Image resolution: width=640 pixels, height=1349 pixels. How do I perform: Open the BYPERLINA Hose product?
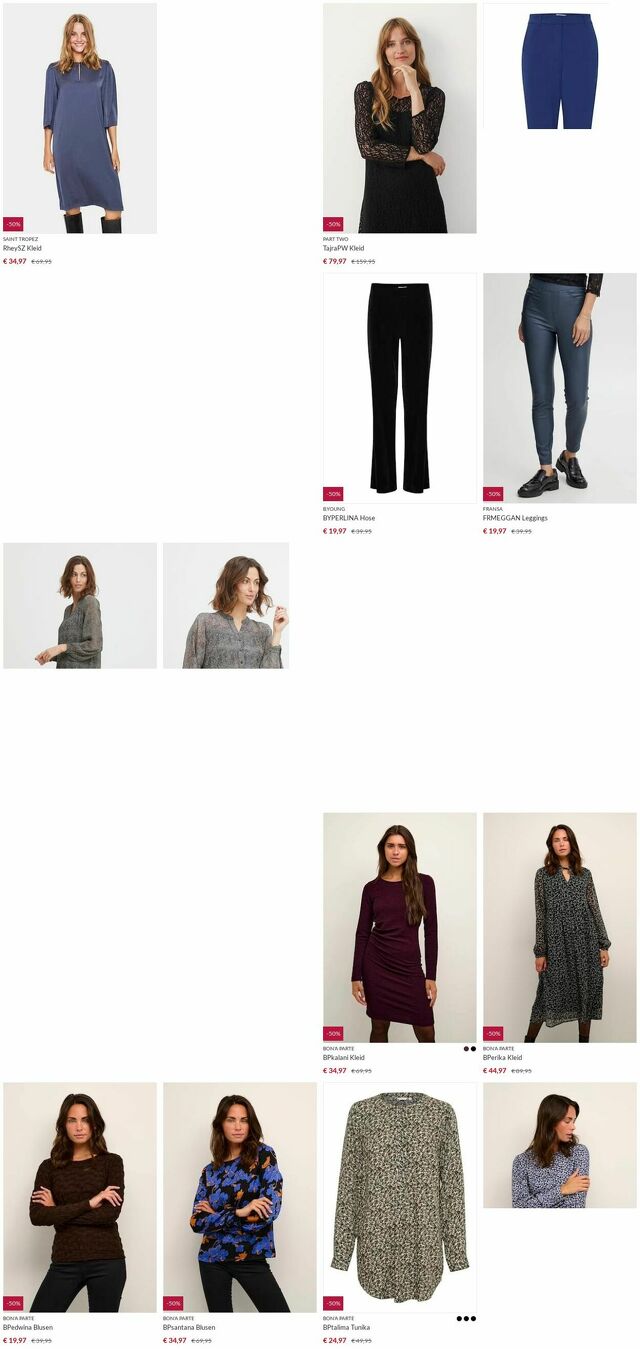tap(399, 388)
